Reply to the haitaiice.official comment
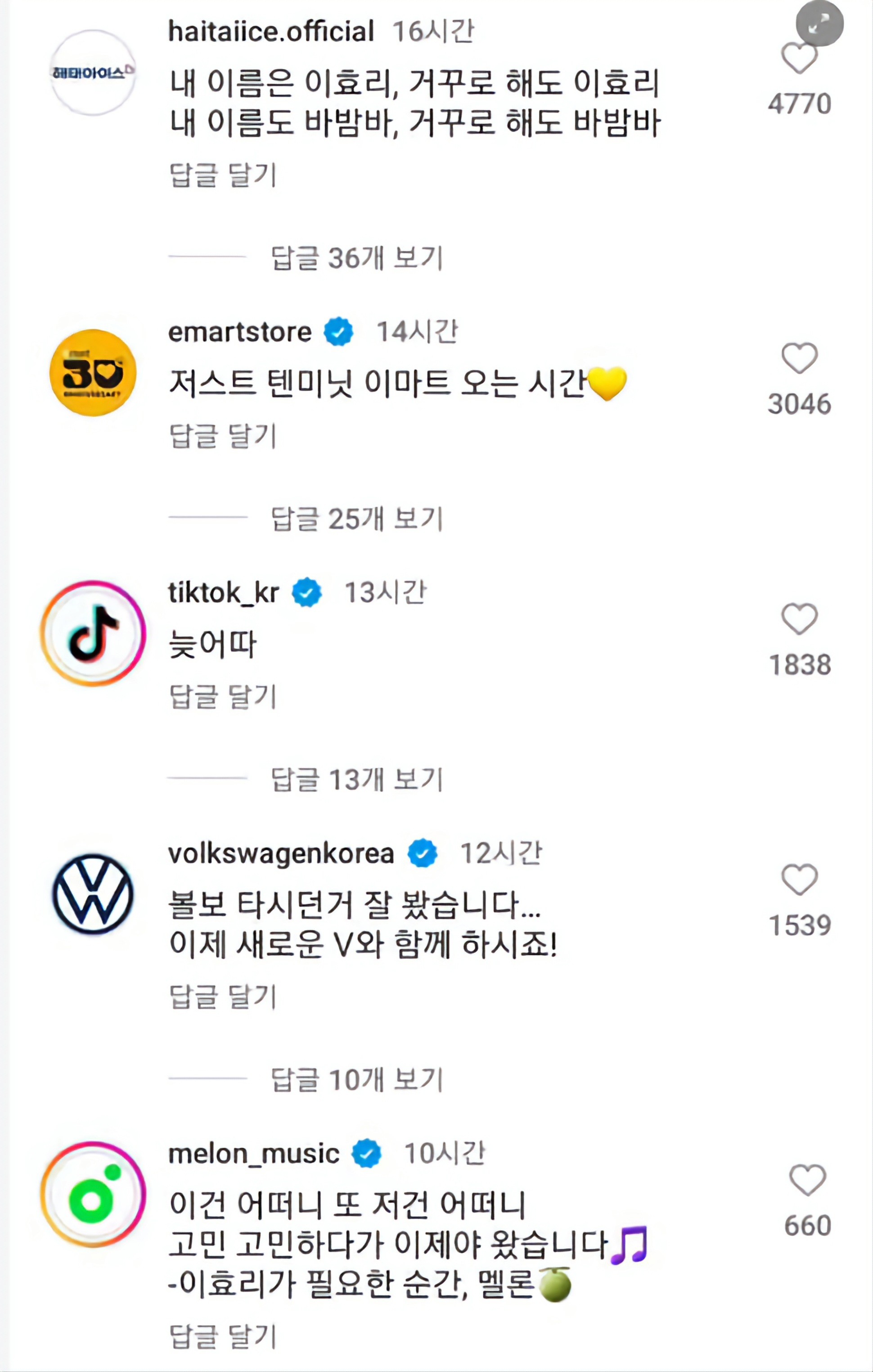This screenshot has height=1372, width=873. click(x=223, y=175)
